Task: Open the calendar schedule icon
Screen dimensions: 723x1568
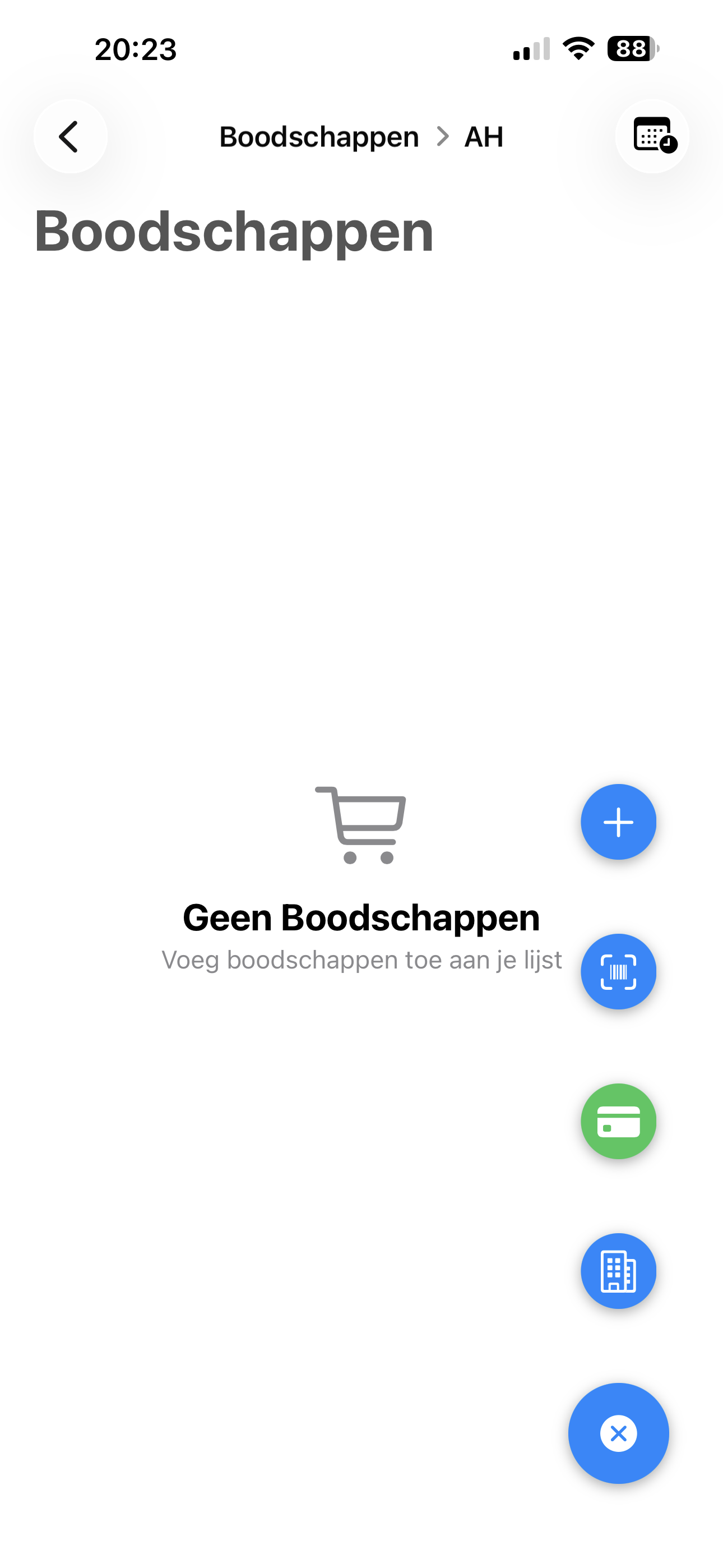Action: coord(652,136)
